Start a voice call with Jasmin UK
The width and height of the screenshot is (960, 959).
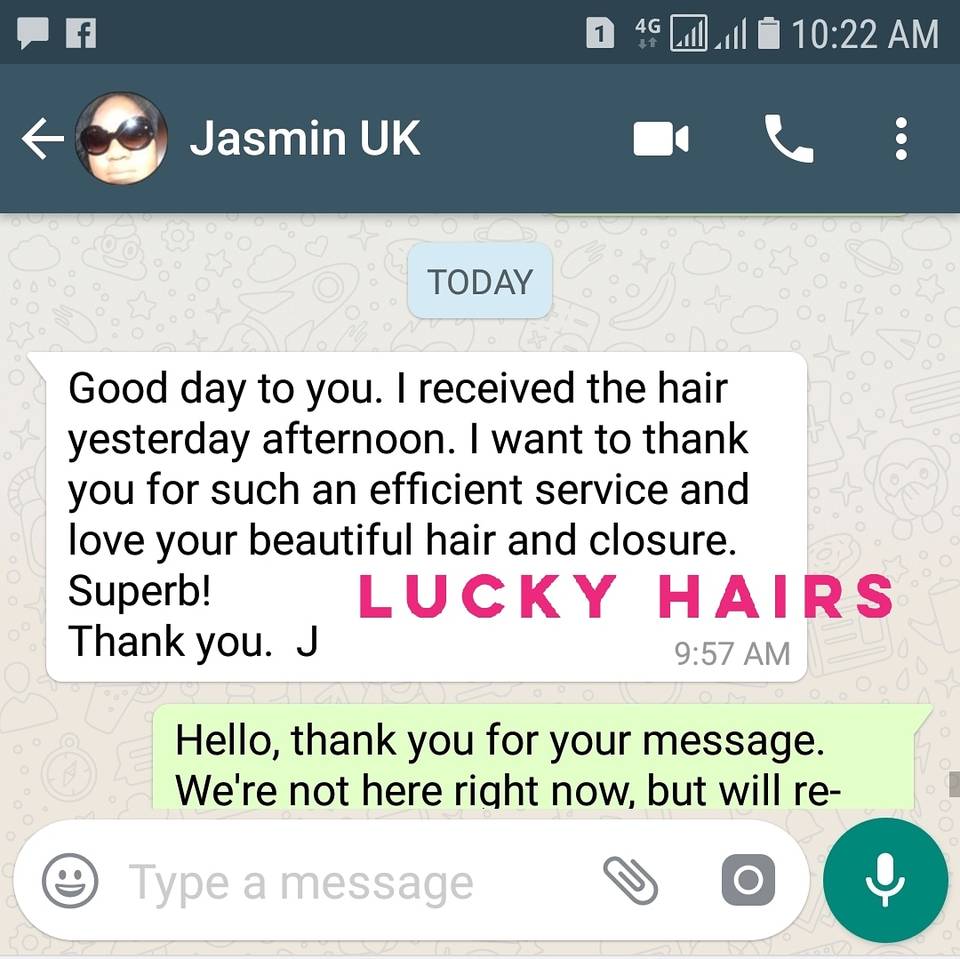click(x=789, y=139)
